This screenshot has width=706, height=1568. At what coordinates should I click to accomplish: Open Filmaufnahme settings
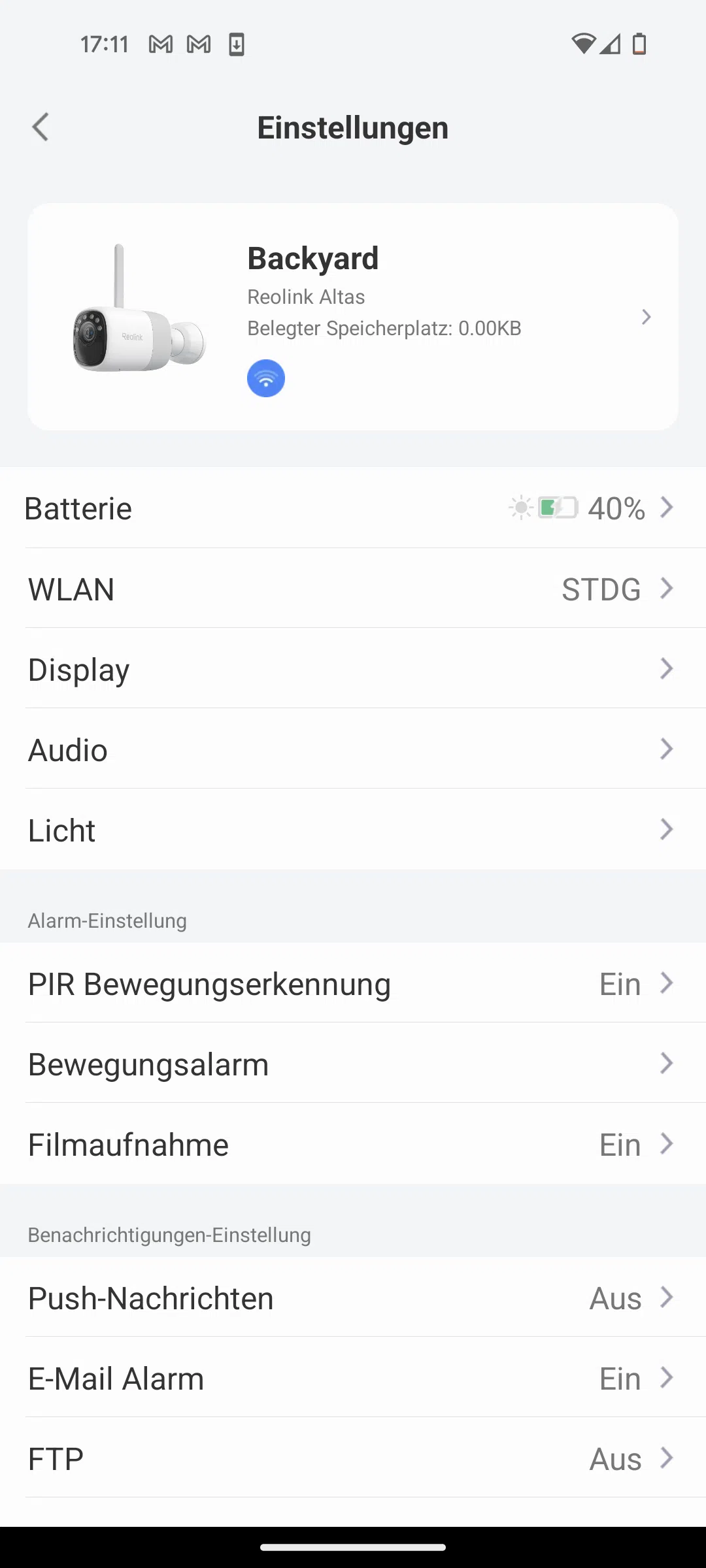(353, 1143)
